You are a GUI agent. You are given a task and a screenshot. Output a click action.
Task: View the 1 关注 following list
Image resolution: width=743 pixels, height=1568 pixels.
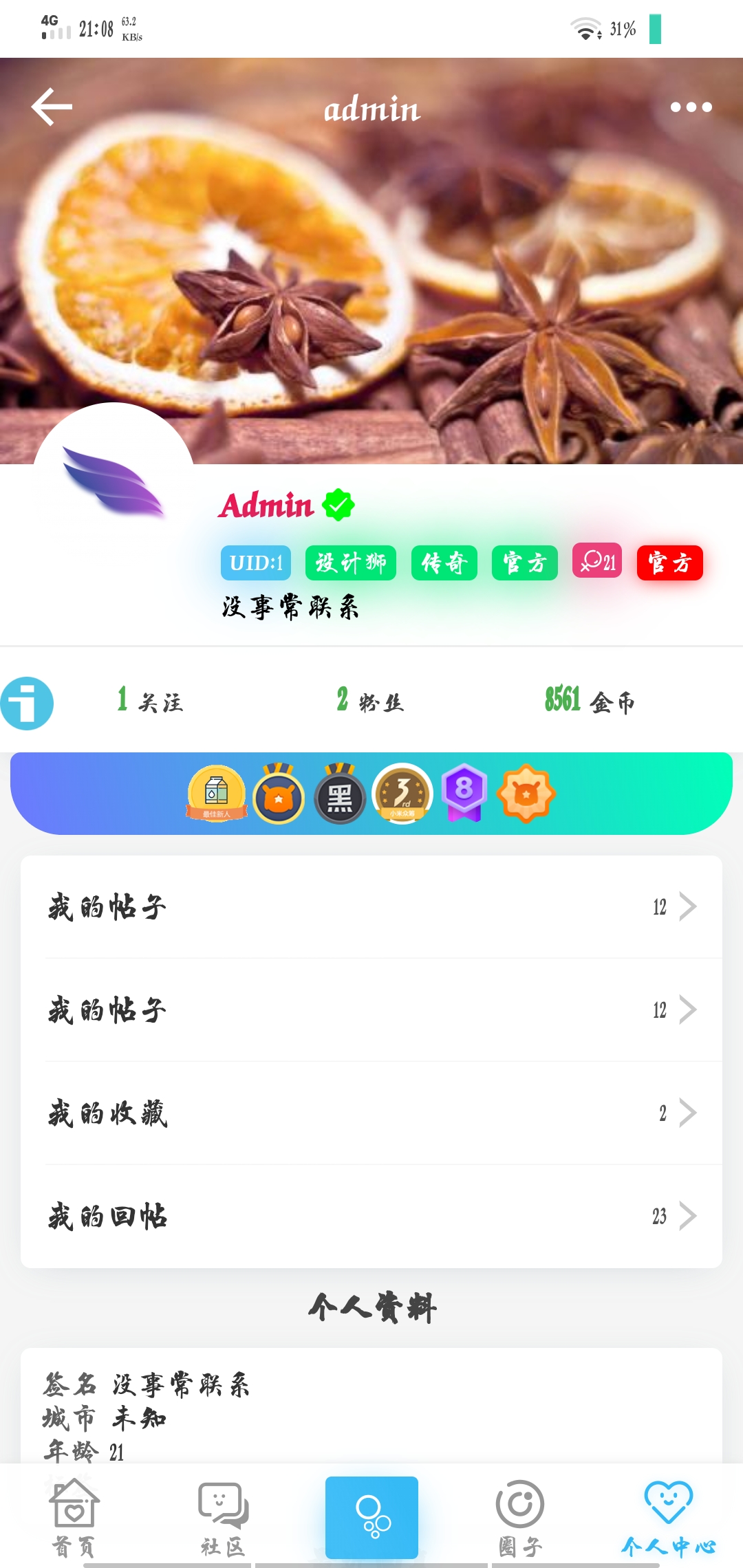[150, 700]
